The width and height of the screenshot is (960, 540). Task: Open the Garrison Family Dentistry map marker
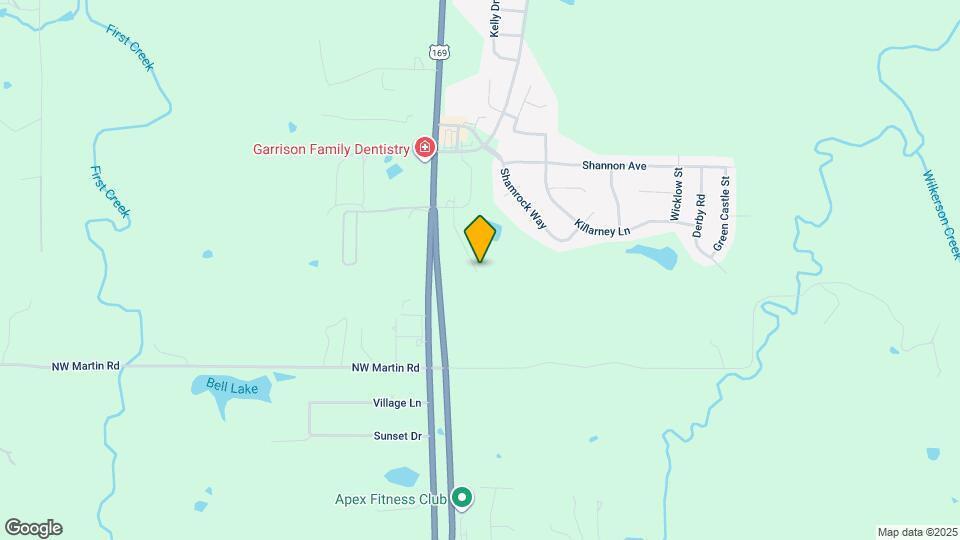point(425,149)
